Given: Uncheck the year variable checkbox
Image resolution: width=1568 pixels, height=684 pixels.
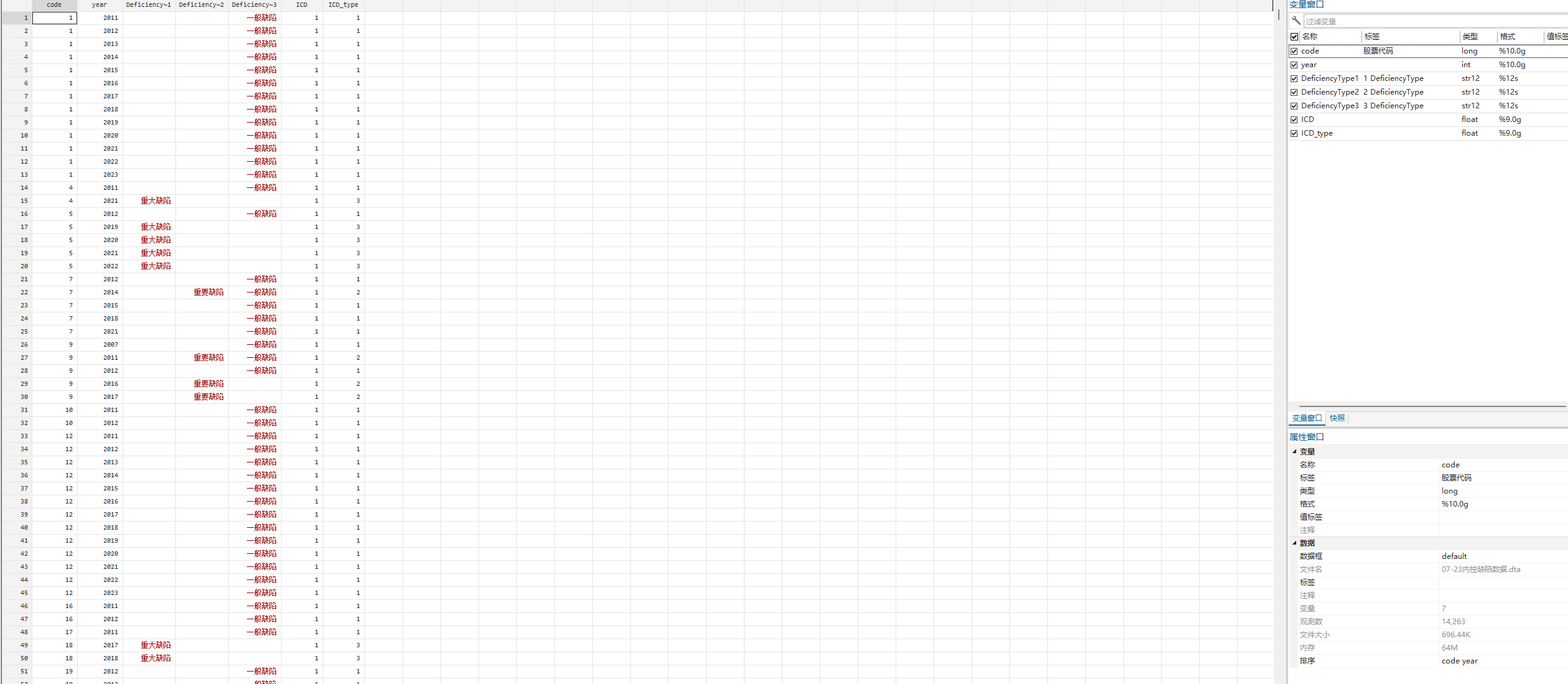Looking at the screenshot, I should (1294, 65).
